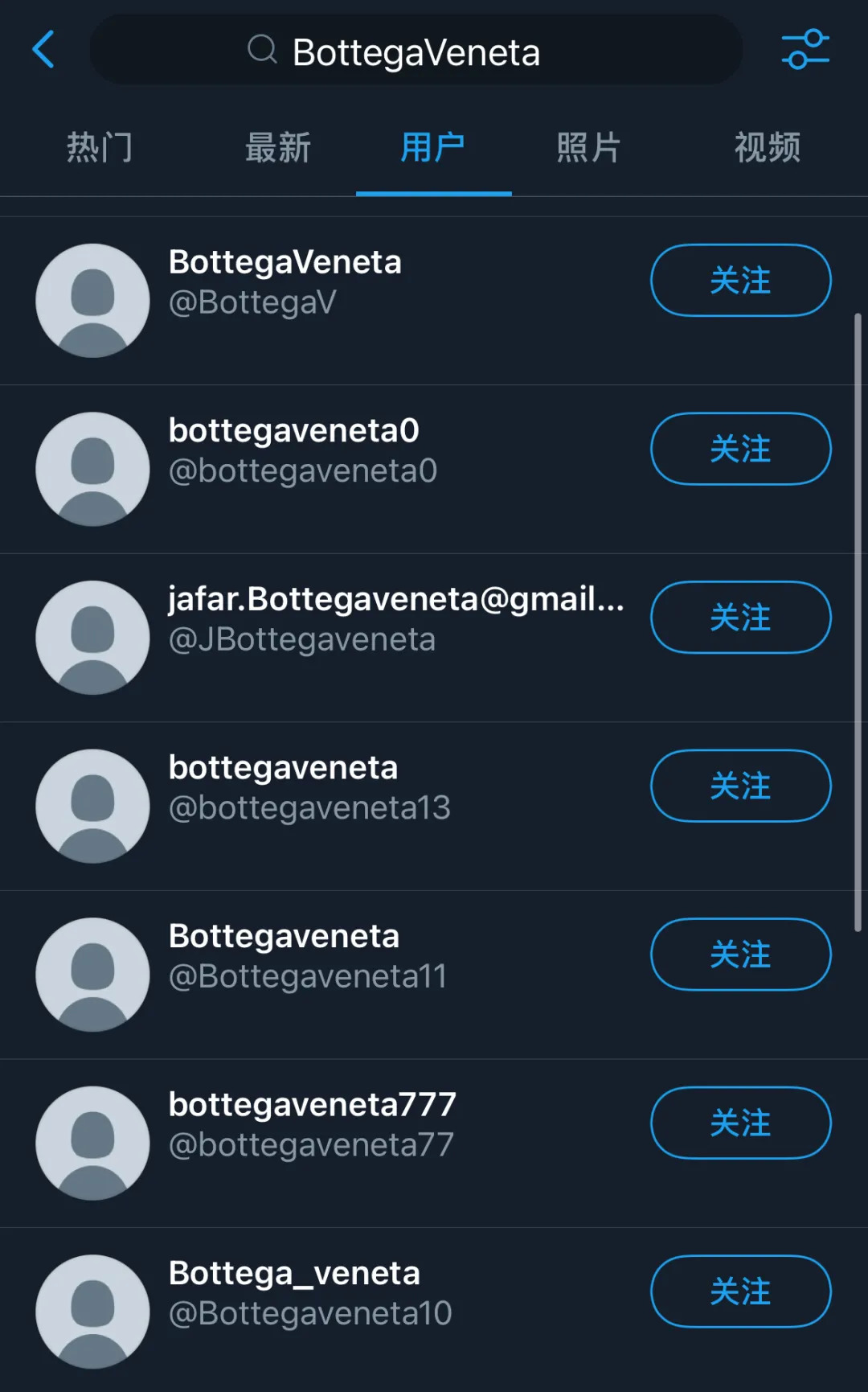This screenshot has width=868, height=1392.
Task: Follow the @Bottegaveneta11 account
Action: coord(740,955)
